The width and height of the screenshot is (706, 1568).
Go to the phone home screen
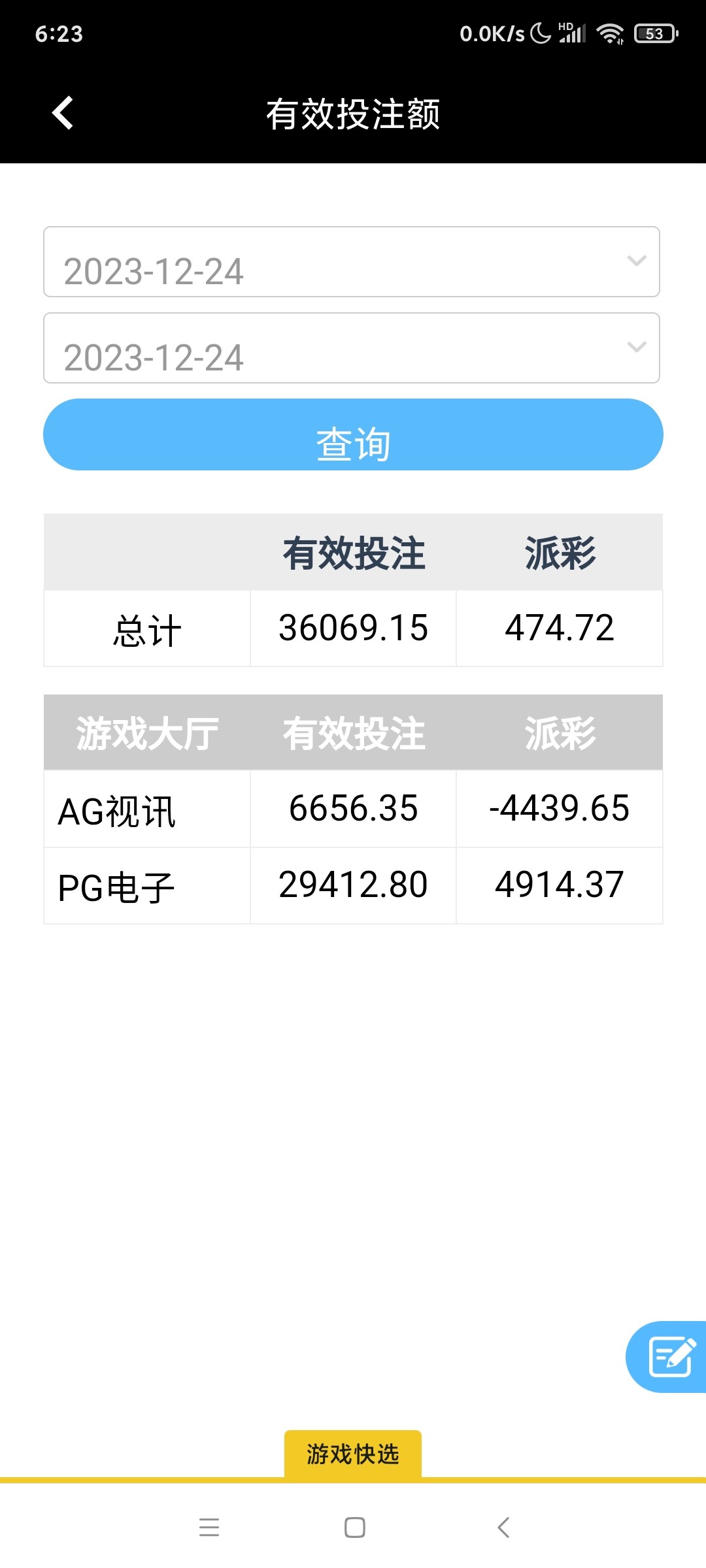coord(354,1527)
